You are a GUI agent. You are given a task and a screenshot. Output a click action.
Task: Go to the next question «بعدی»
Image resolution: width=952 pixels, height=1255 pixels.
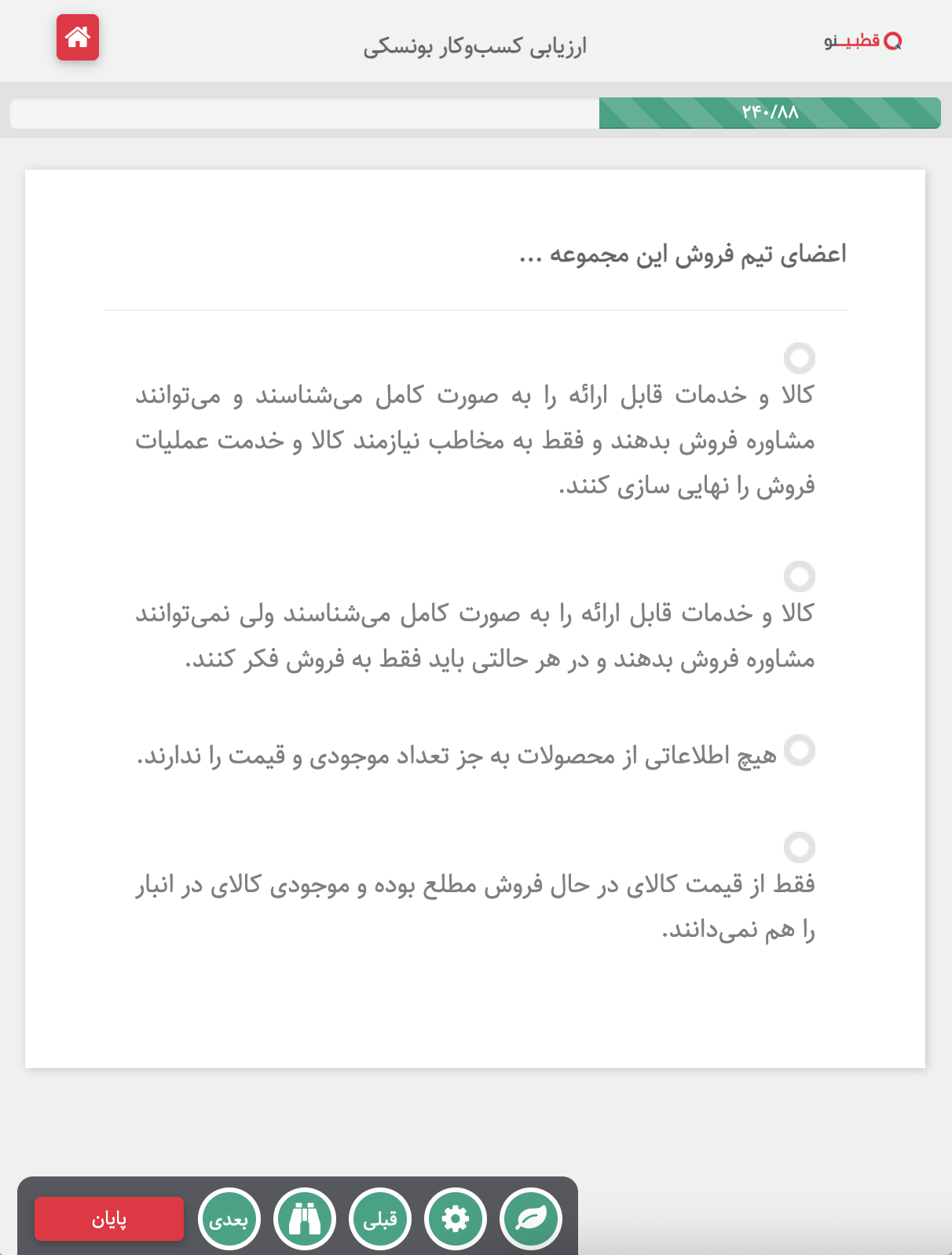point(229,1218)
